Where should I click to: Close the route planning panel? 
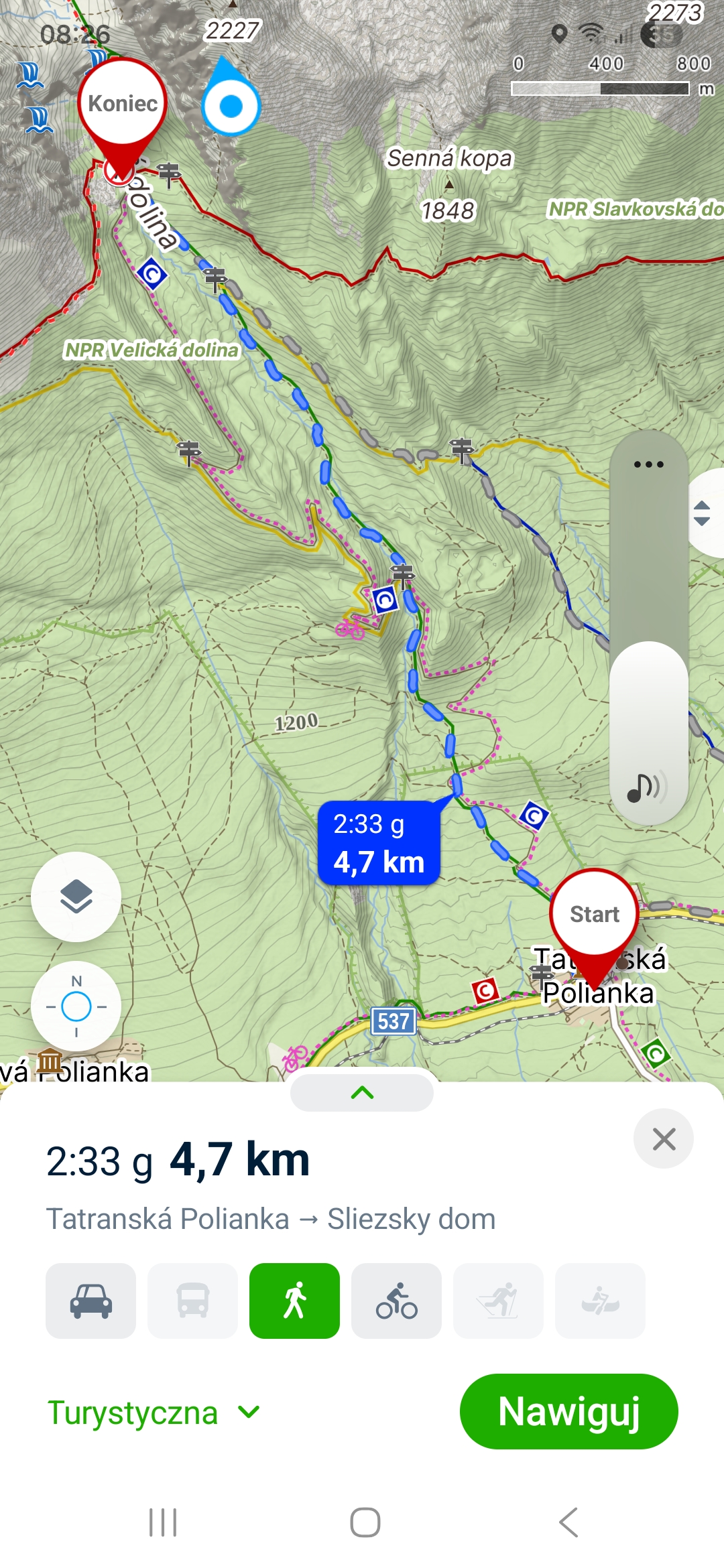point(664,1139)
